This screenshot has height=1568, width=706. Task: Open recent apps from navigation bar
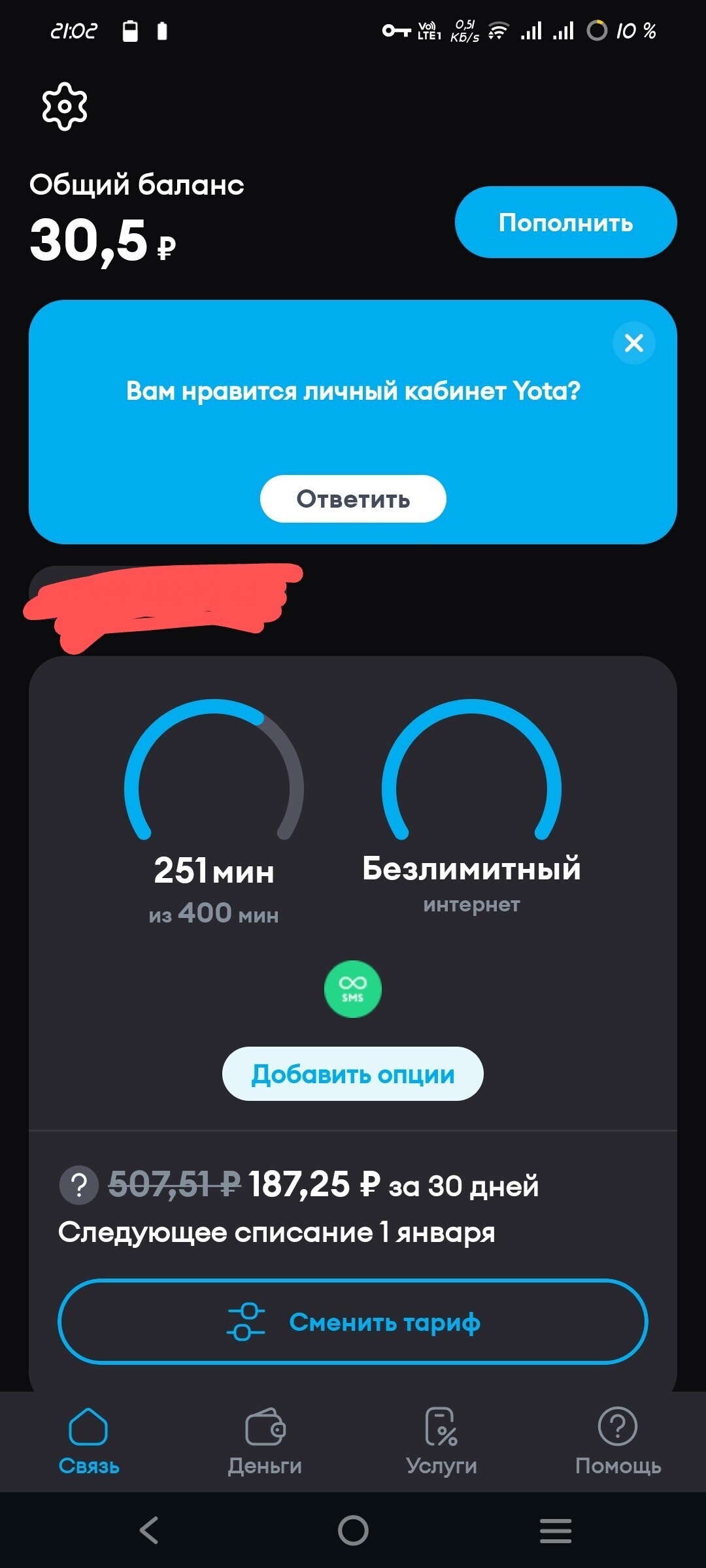[x=556, y=1530]
